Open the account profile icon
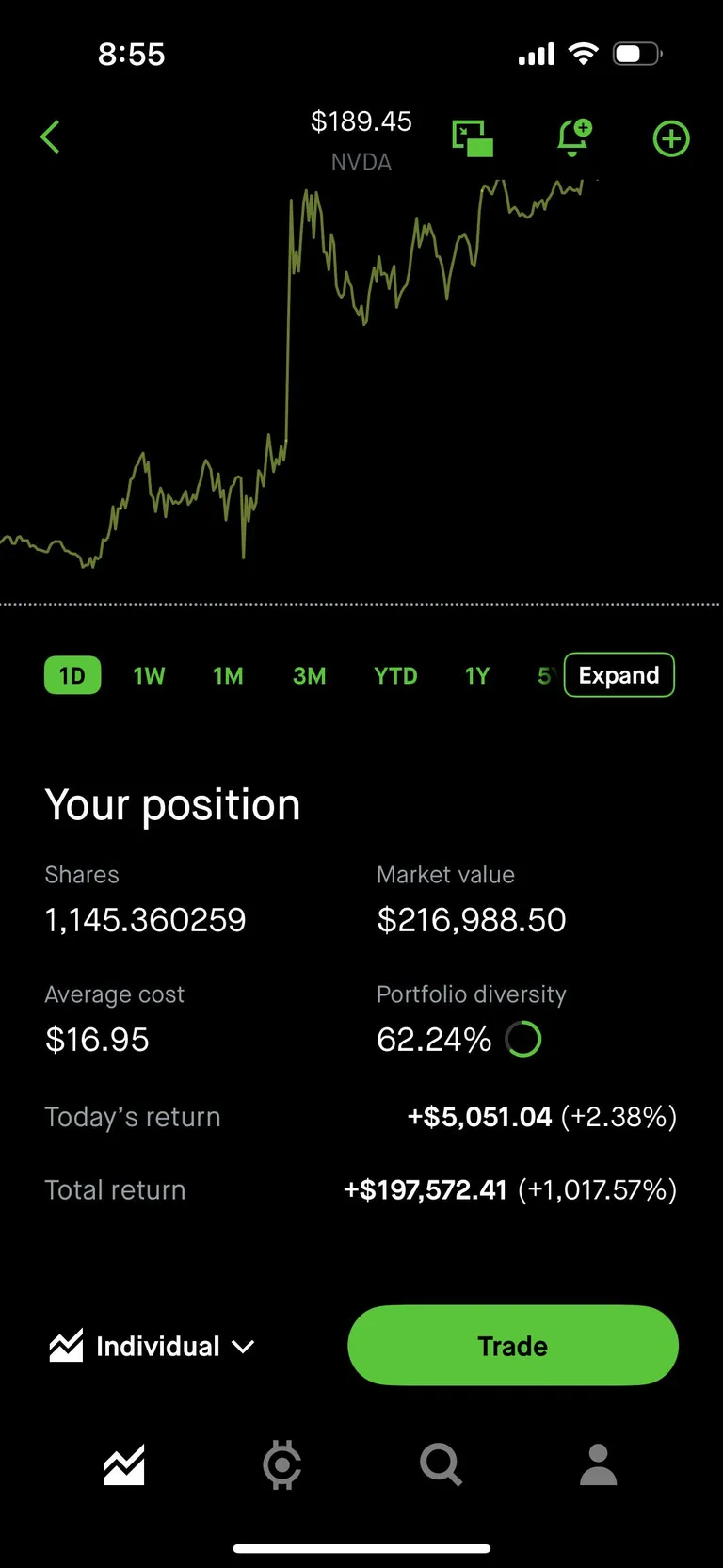This screenshot has height=1568, width=723. click(x=598, y=1465)
